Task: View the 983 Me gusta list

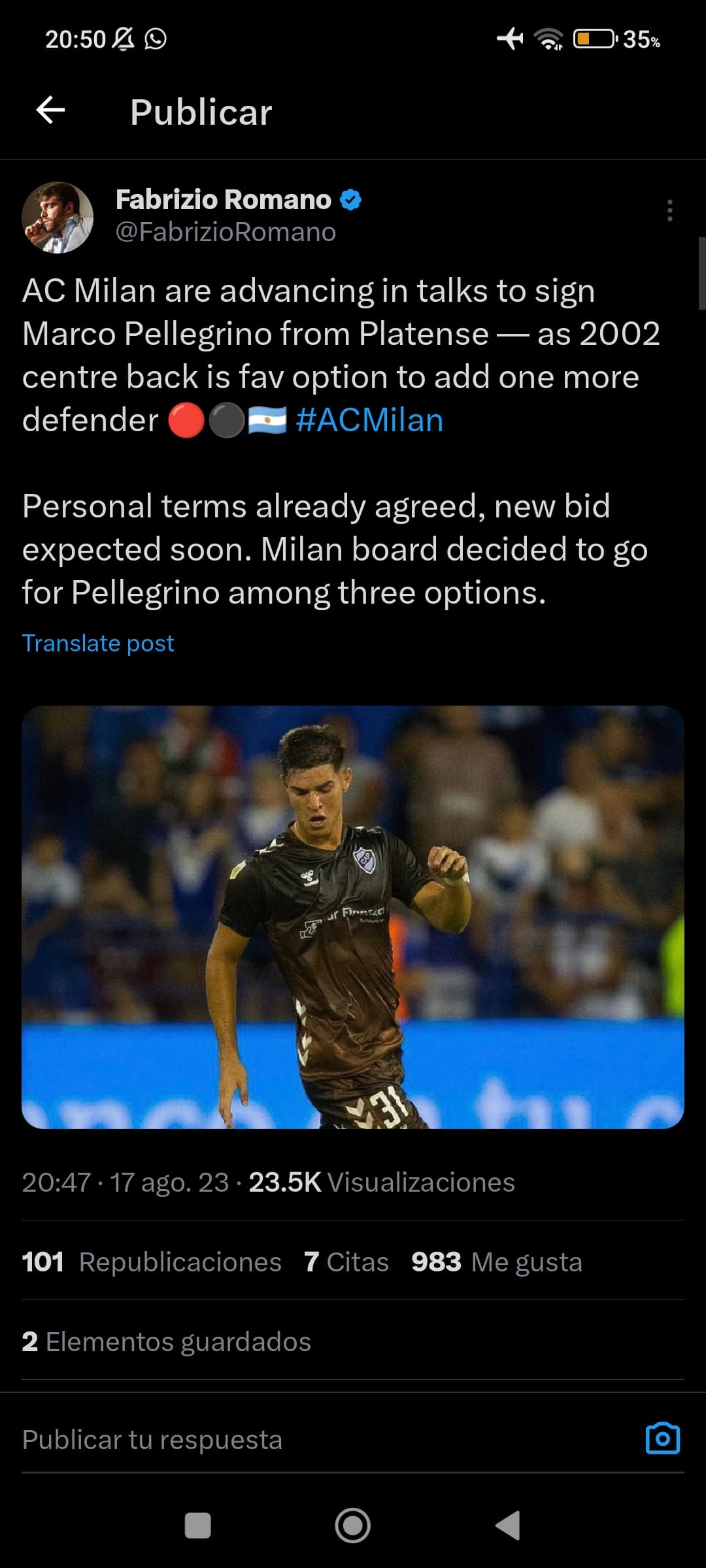Action: [x=497, y=1262]
